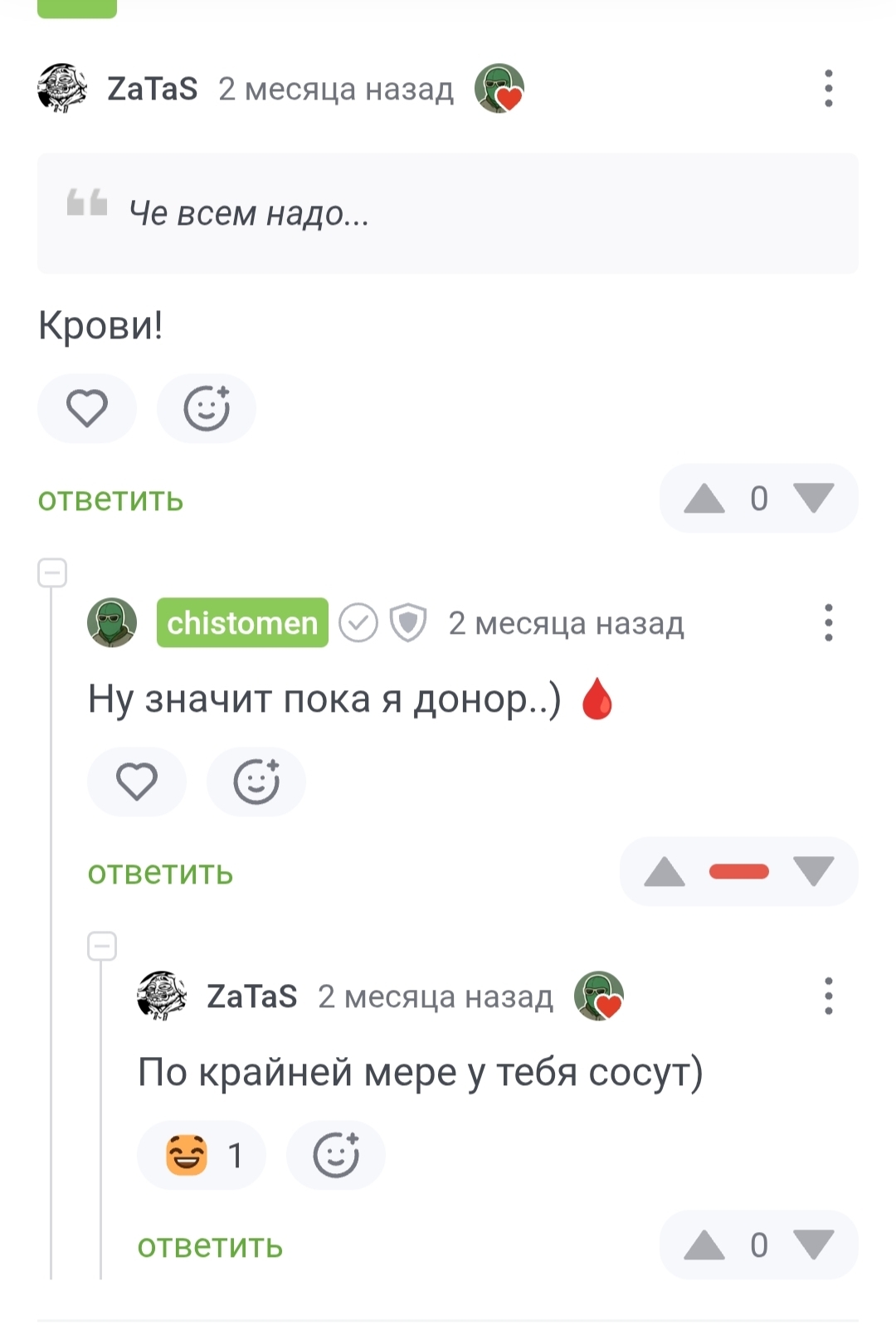
Task: Downvote chistomen's comment
Action: pyautogui.click(x=813, y=872)
